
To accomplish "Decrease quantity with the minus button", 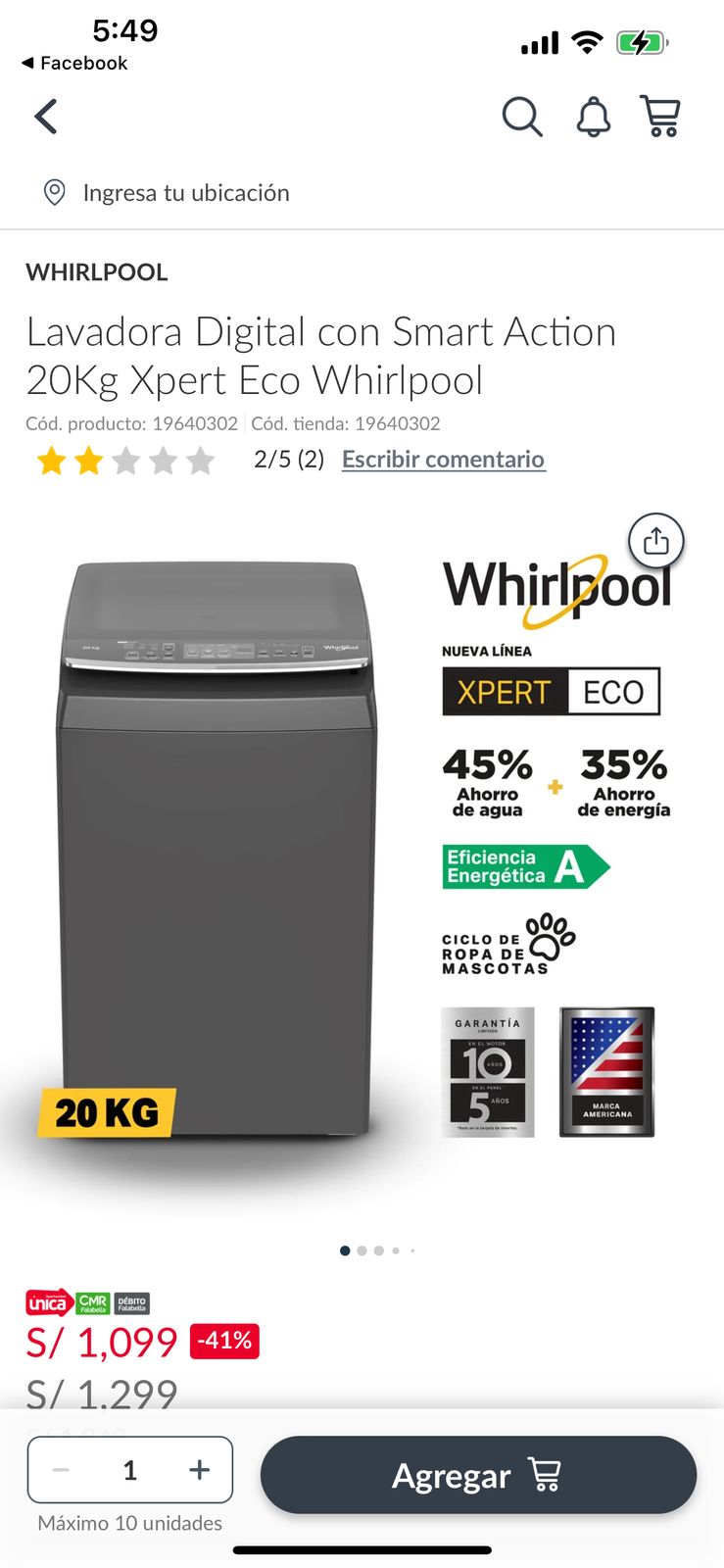I will 61,1469.
